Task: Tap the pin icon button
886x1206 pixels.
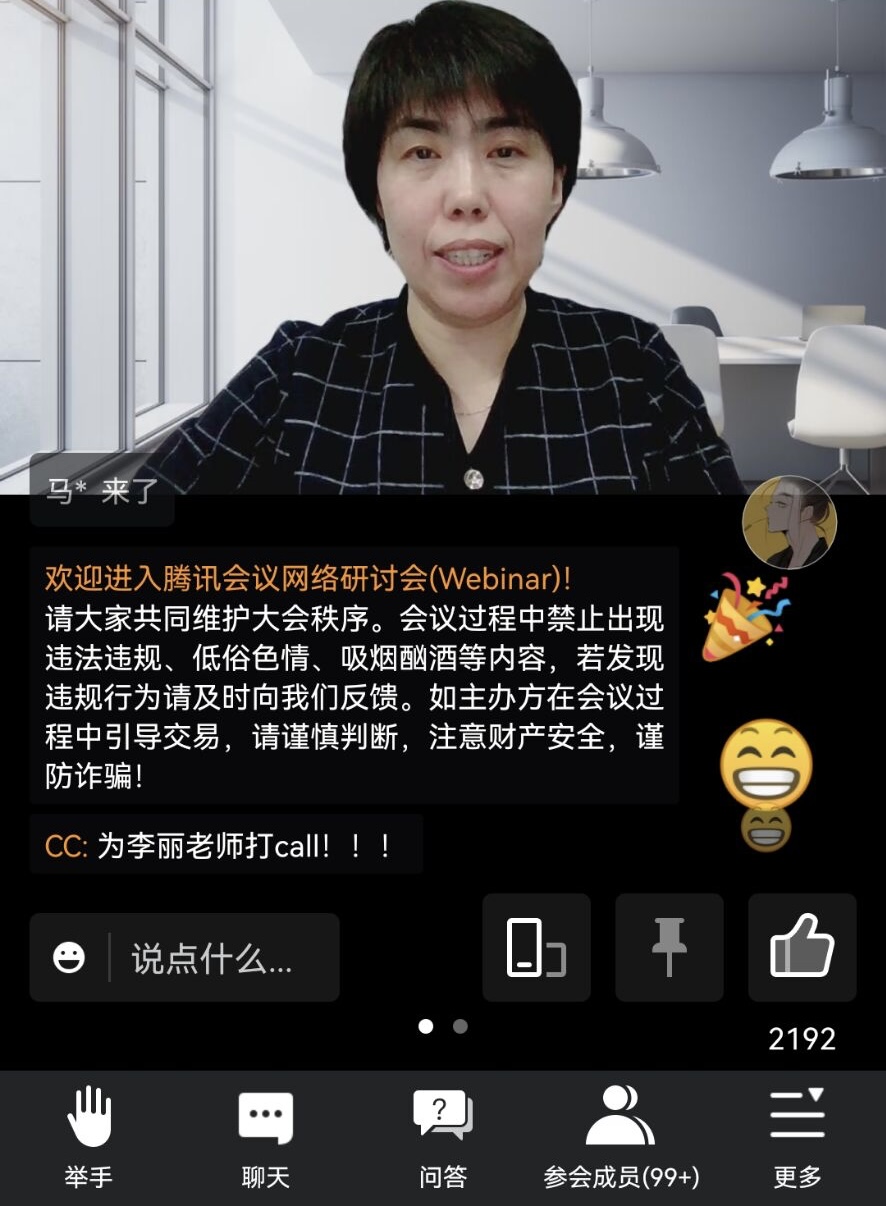Action: 669,947
